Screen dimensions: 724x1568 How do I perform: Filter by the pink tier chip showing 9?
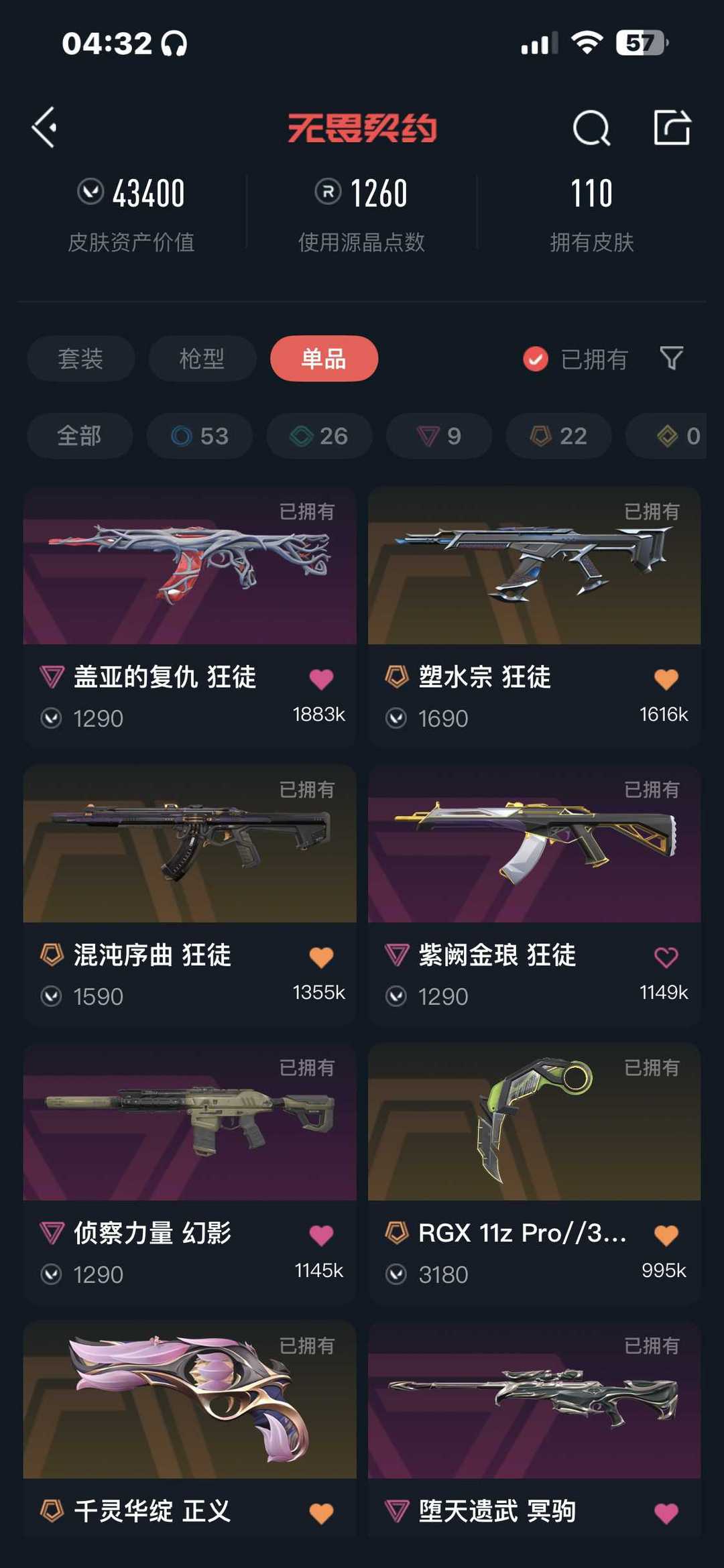click(x=439, y=436)
